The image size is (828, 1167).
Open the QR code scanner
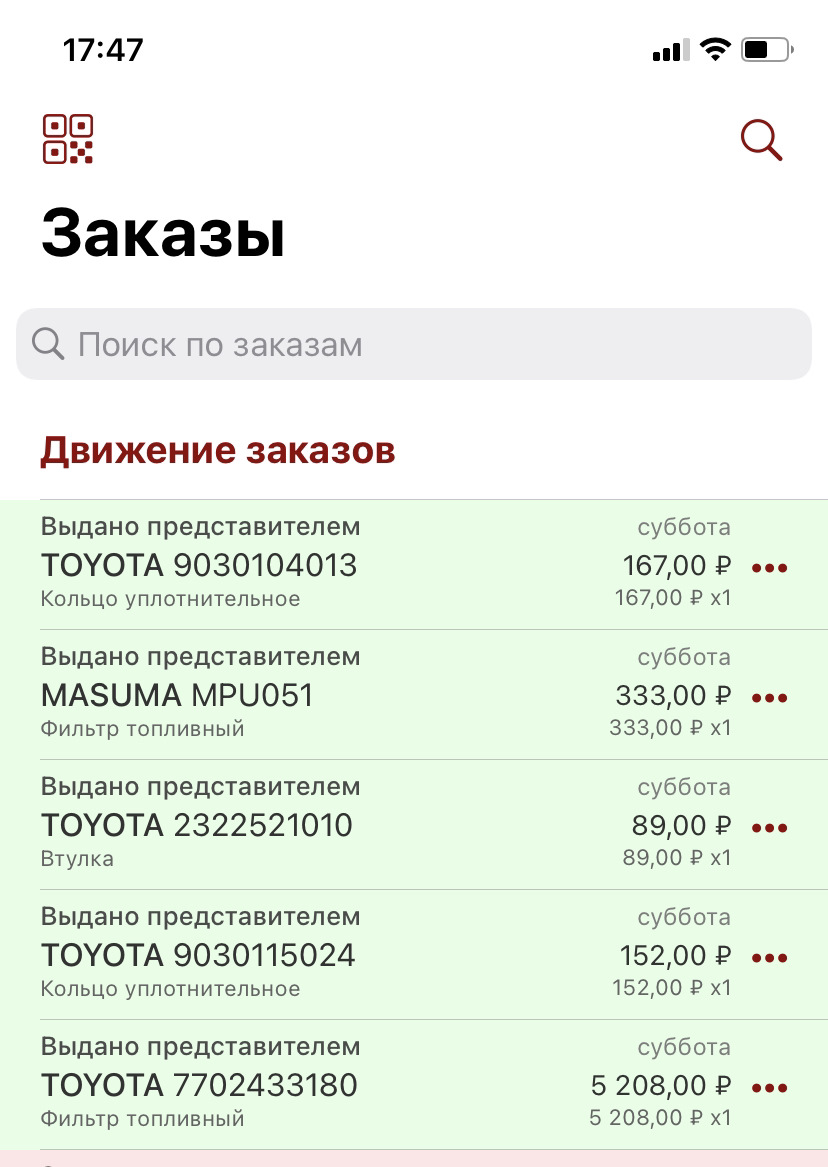67,140
